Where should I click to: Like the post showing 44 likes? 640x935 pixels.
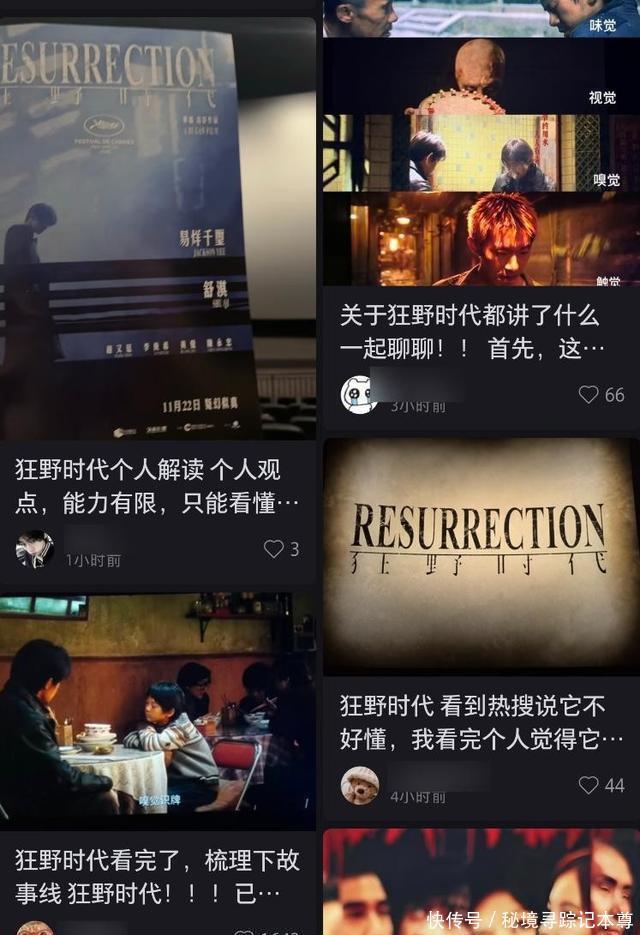[x=588, y=786]
